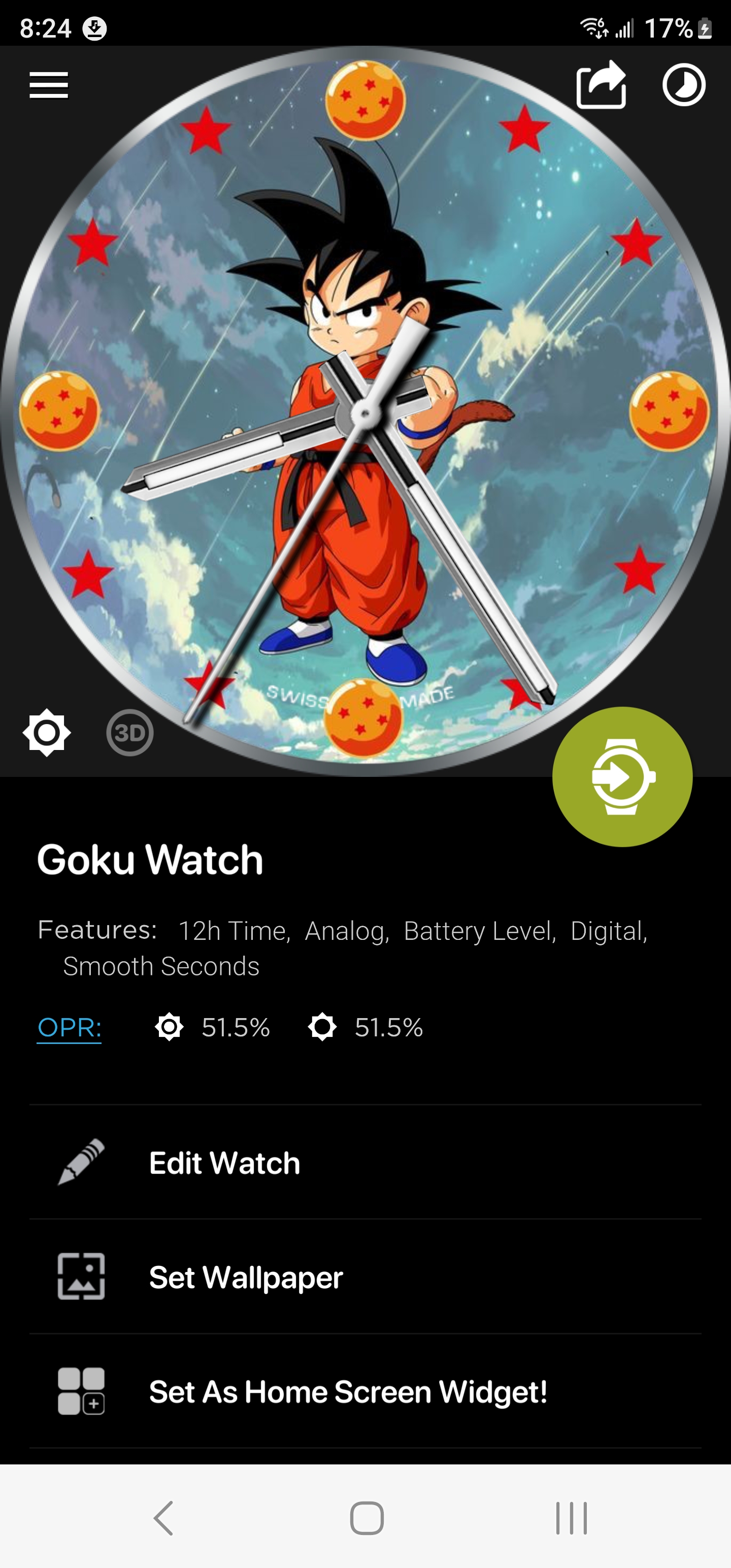Screen dimensions: 731x1568
Task: Open Edit Watch
Action: click(365, 1162)
